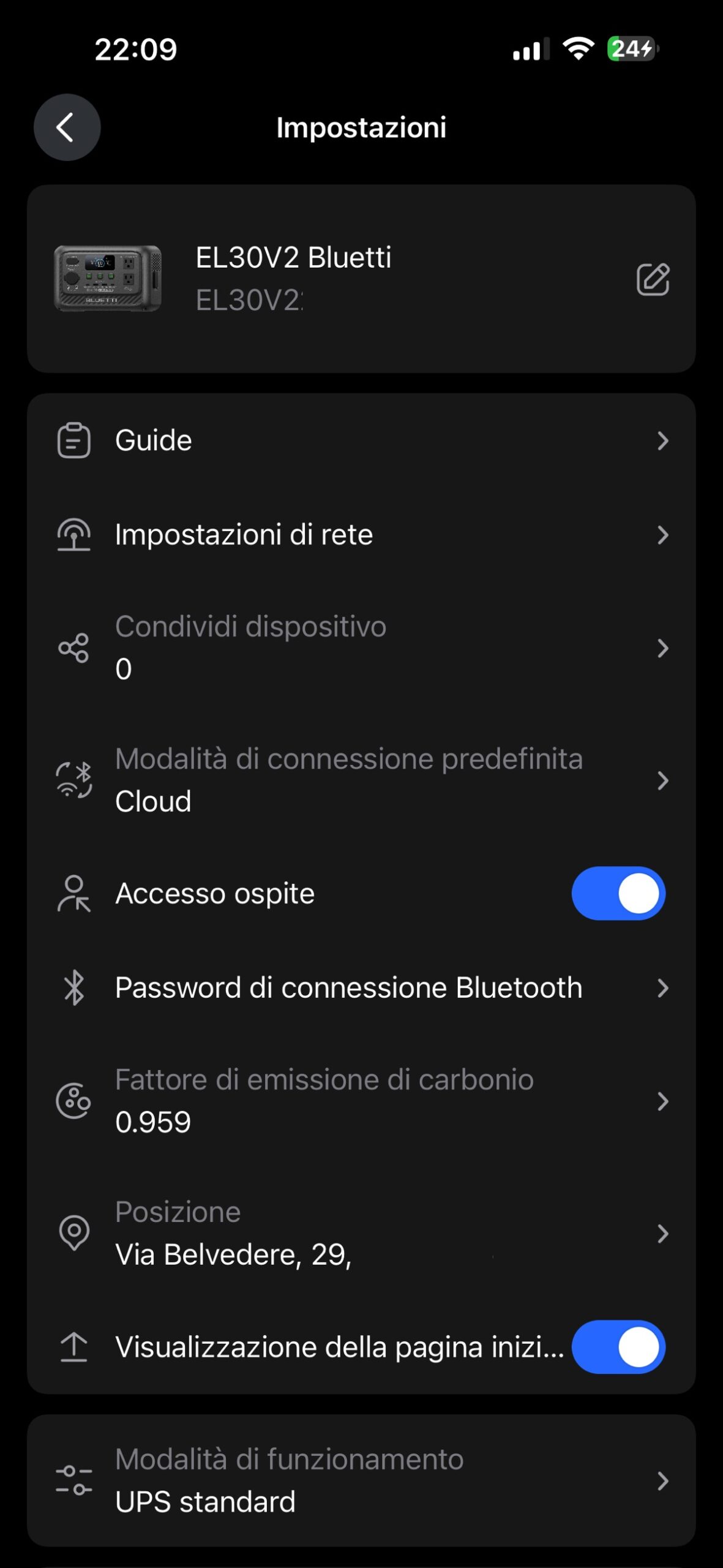
Task: Open Impostazioni di rete
Action: click(x=361, y=535)
